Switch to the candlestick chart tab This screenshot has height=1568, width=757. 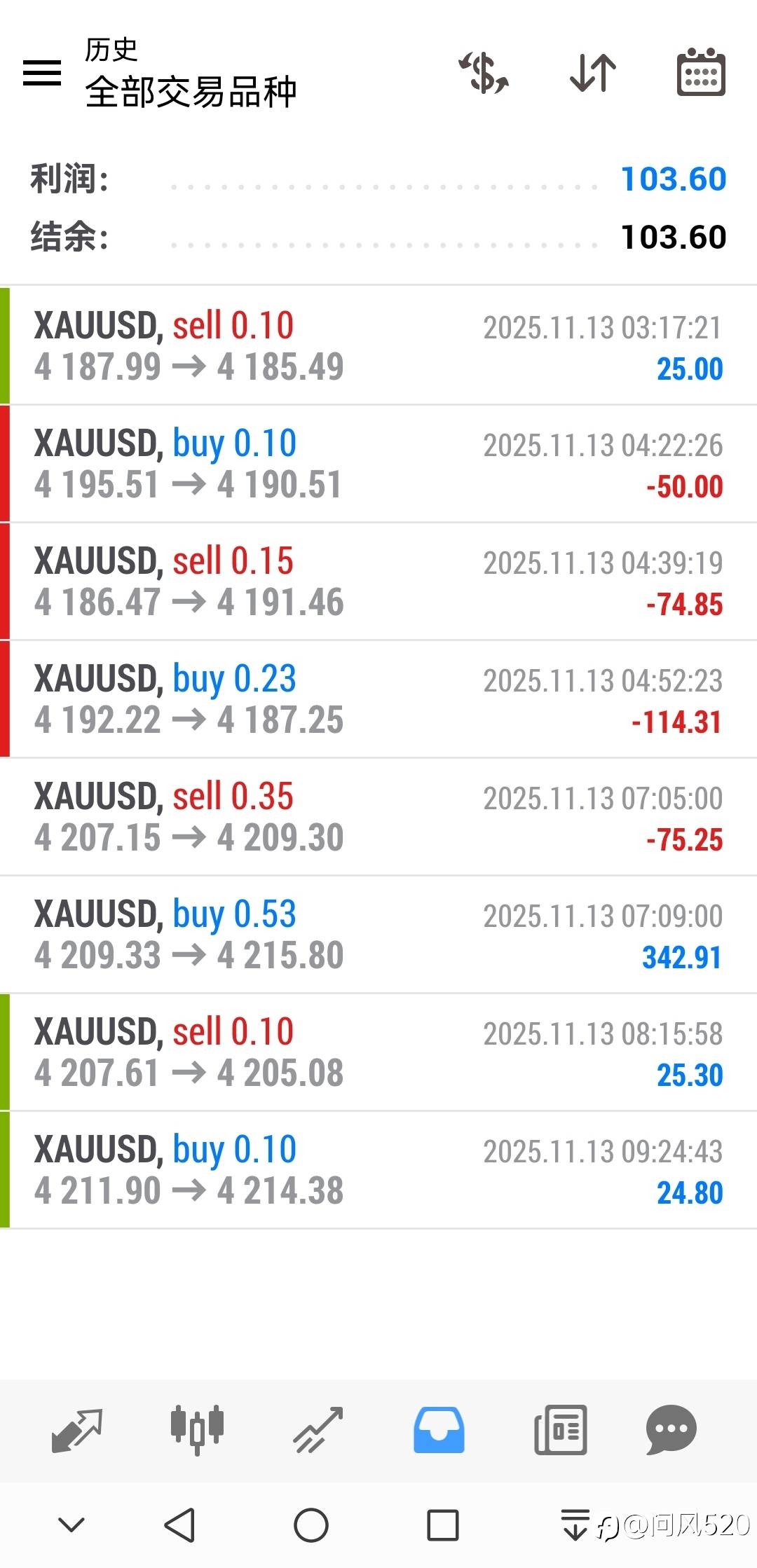click(197, 1429)
